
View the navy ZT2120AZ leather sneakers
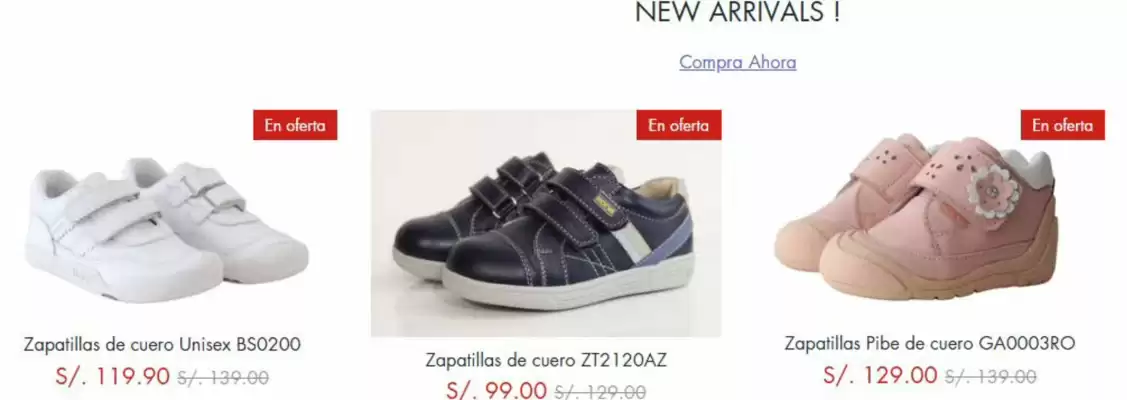(x=545, y=225)
